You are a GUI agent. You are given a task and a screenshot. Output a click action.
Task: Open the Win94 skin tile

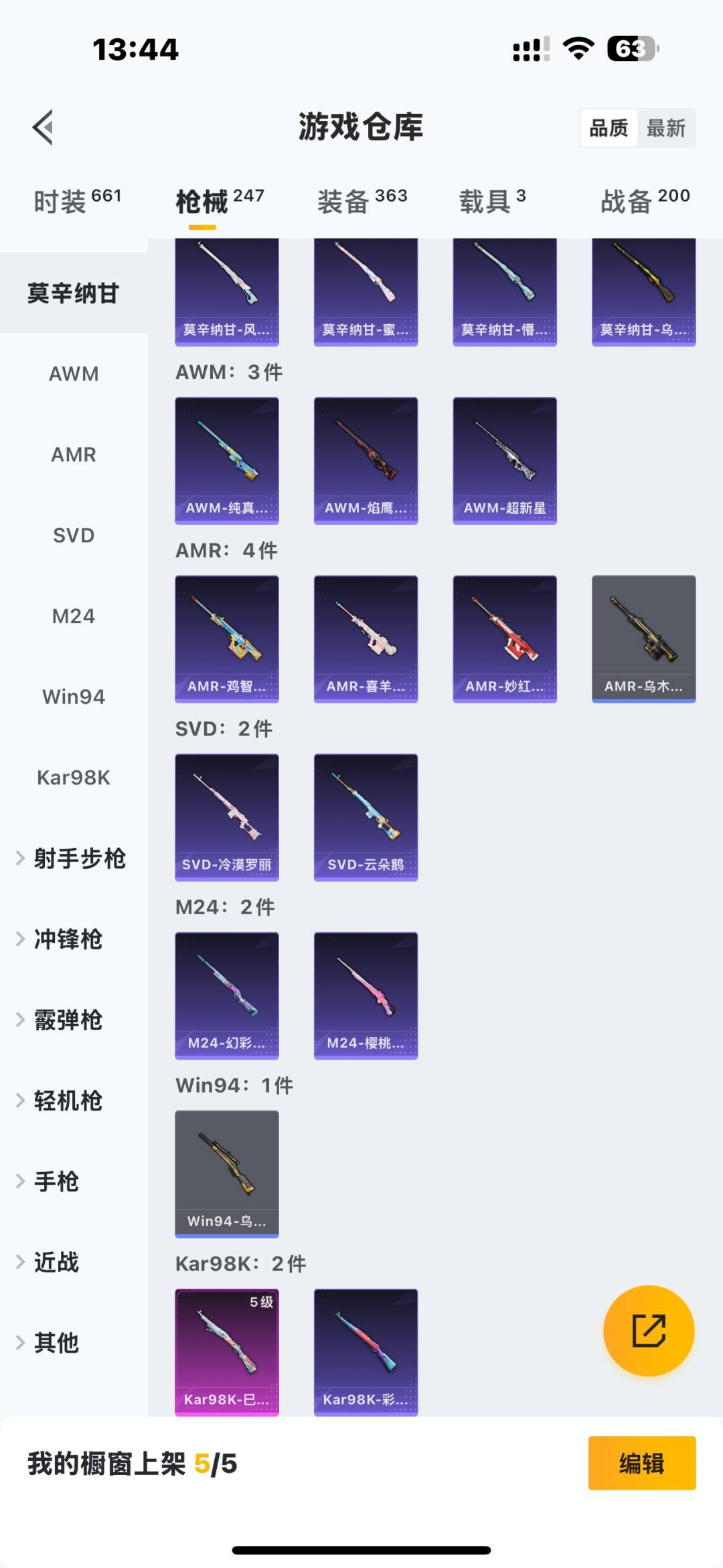pyautogui.click(x=227, y=1174)
